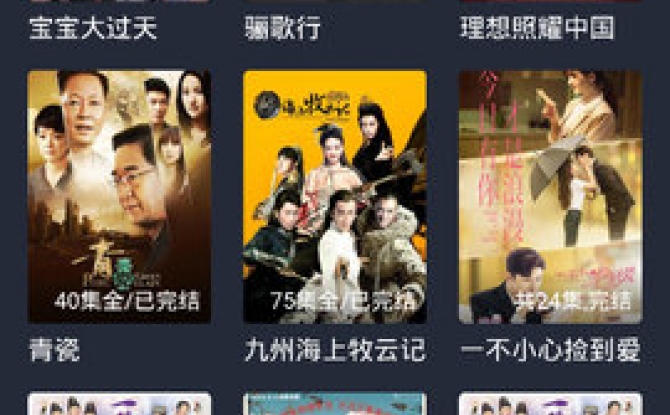This screenshot has width=670, height=415.
Task: Select 宝宝大过天 title
Action: pos(93,28)
